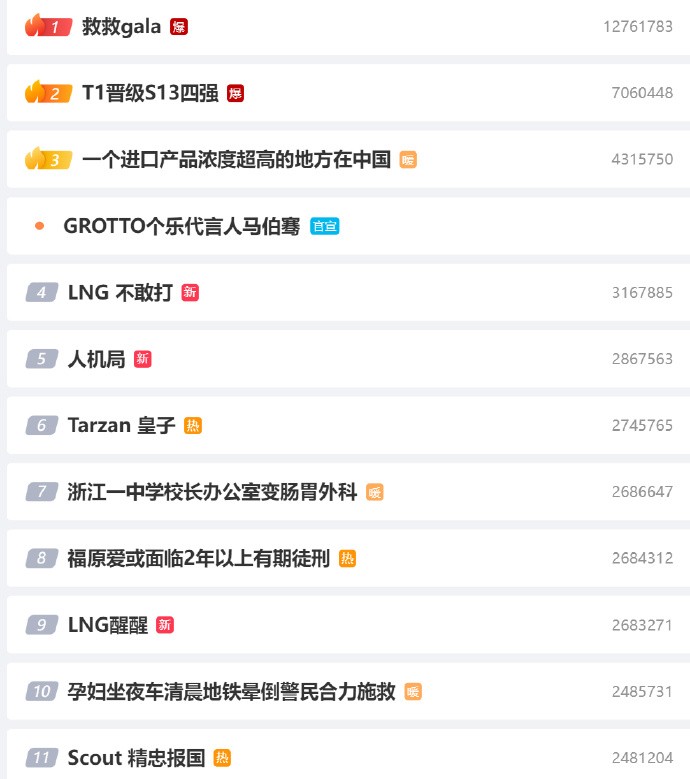Open the Tarzan 皇子 trending topic
The image size is (690, 779).
(121, 425)
